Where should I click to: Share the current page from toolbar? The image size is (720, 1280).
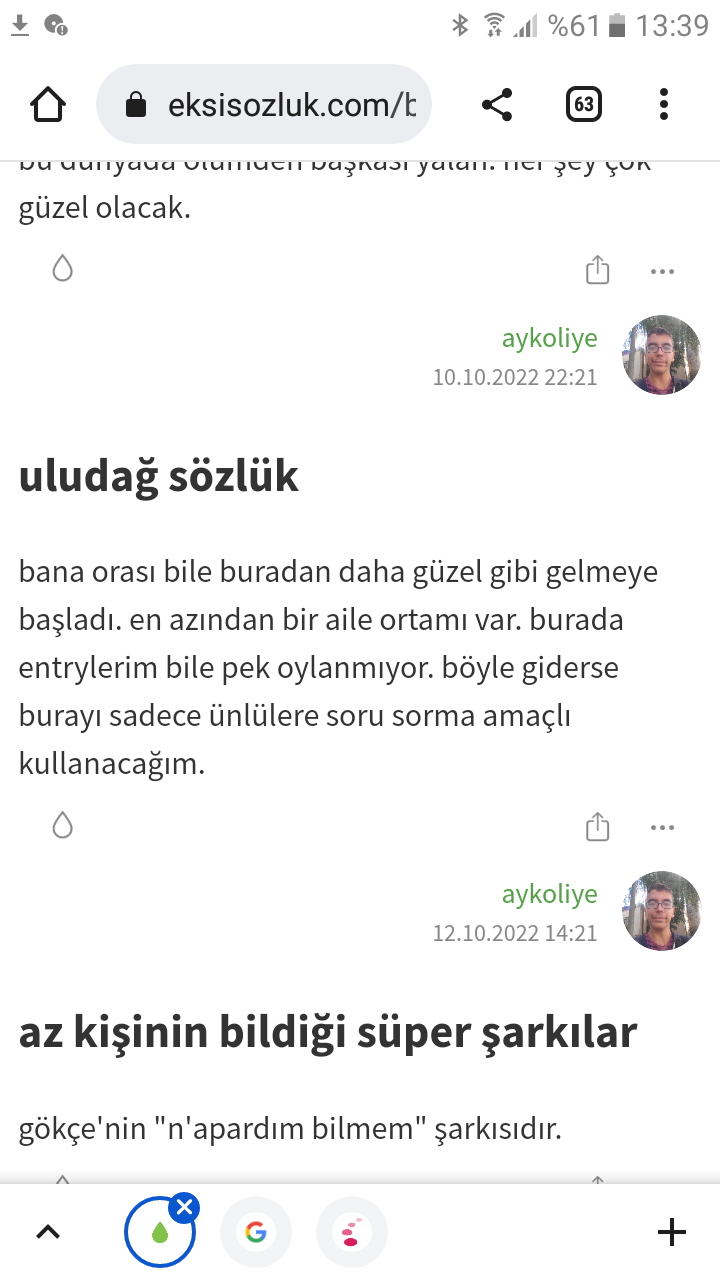pyautogui.click(x=497, y=104)
